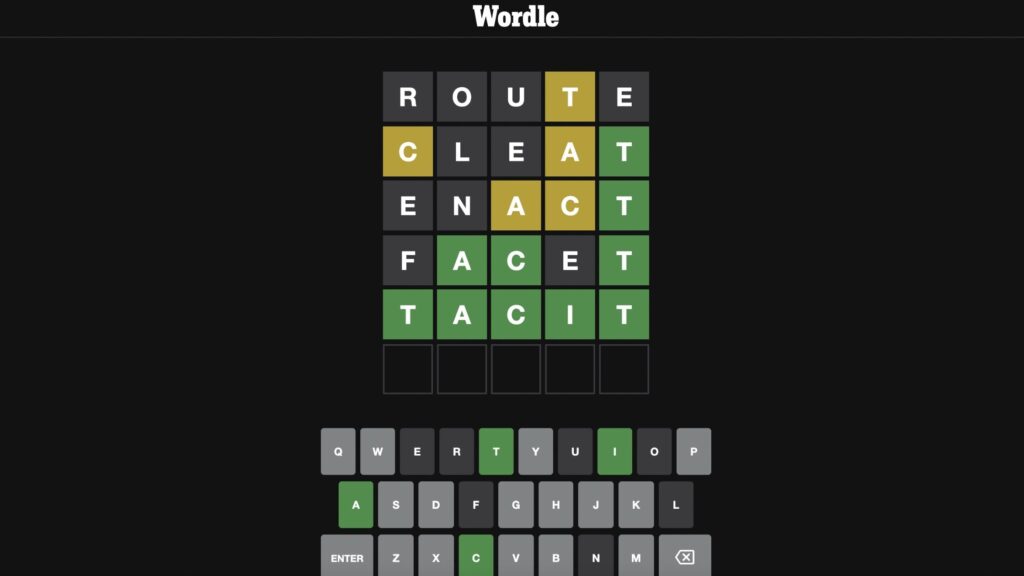The image size is (1024, 576).
Task: Tap the S key
Action: point(396,504)
